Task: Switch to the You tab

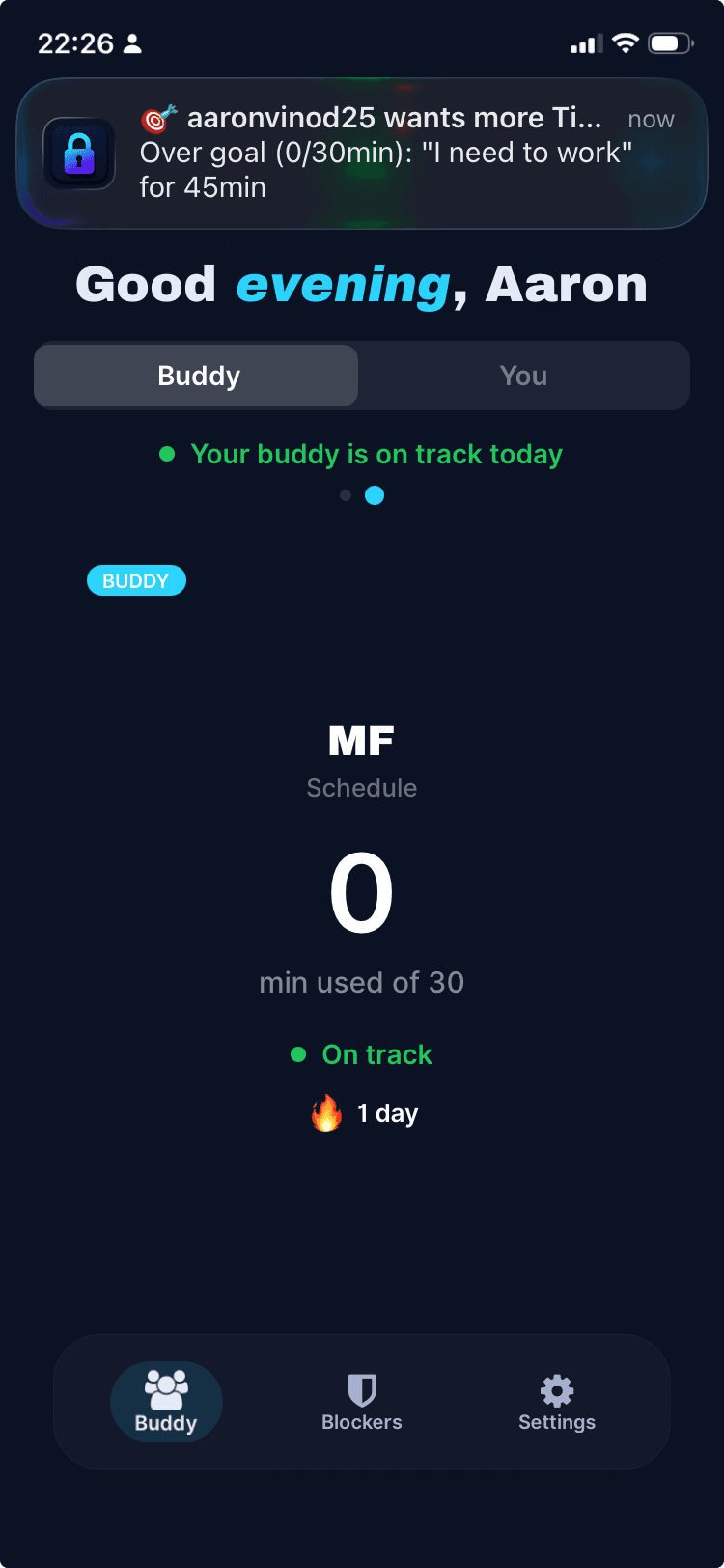Action: click(523, 376)
